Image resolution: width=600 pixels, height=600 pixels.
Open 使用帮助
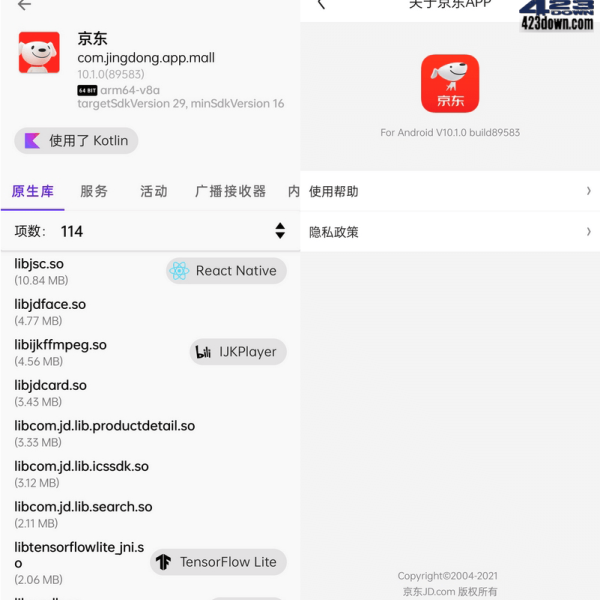tap(448, 191)
